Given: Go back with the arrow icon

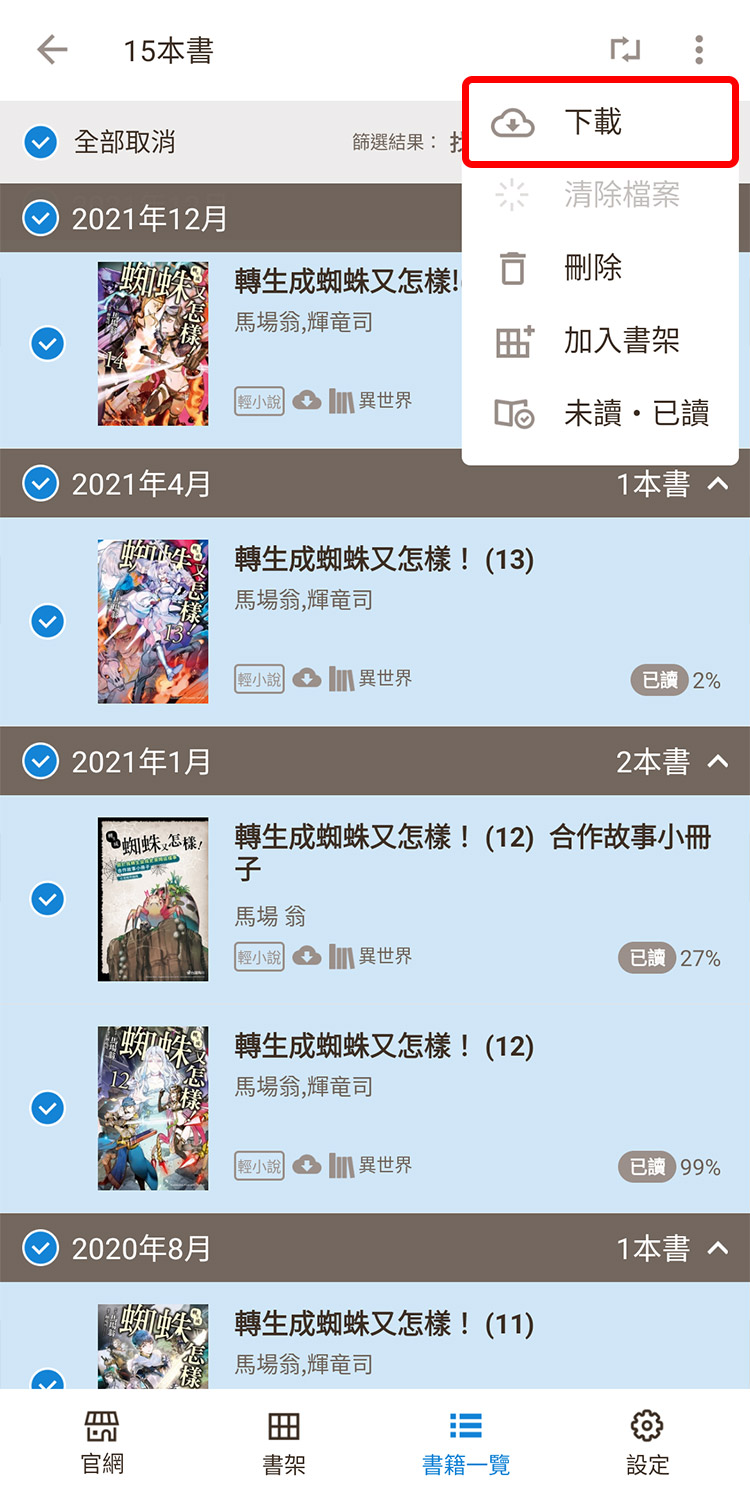Looking at the screenshot, I should coord(52,50).
